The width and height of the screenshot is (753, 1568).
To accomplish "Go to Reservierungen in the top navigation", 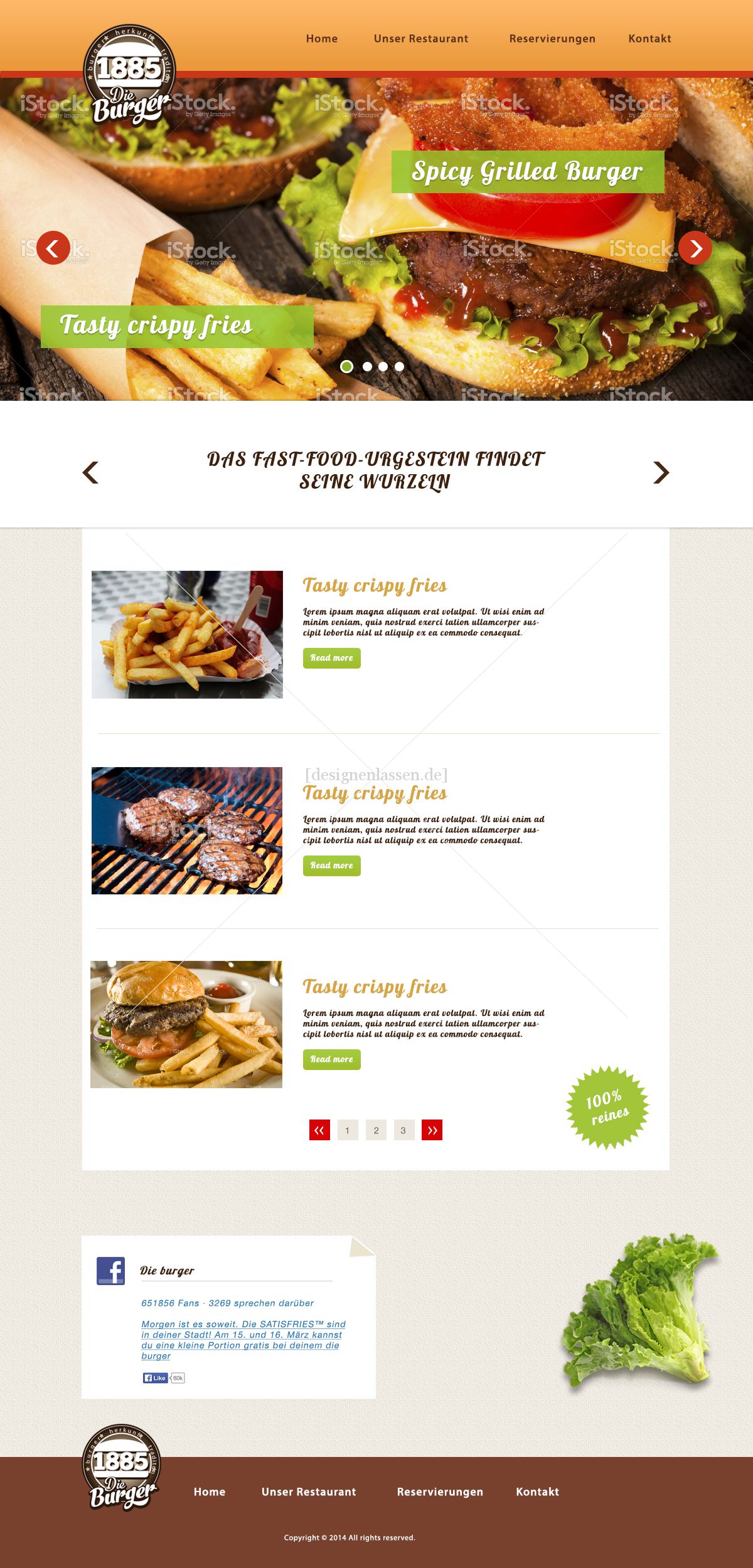I will click(x=552, y=38).
